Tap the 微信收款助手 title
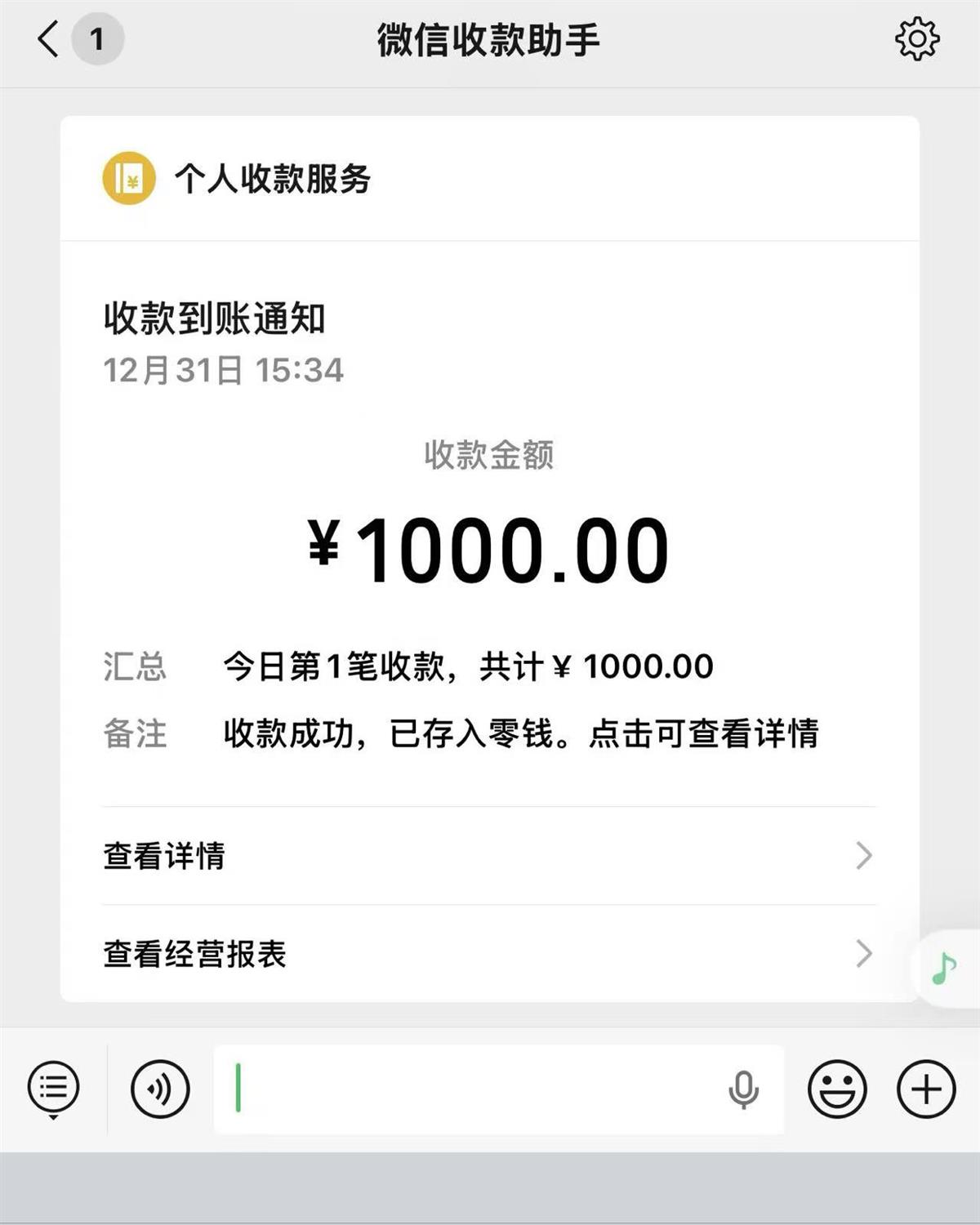 tap(488, 37)
